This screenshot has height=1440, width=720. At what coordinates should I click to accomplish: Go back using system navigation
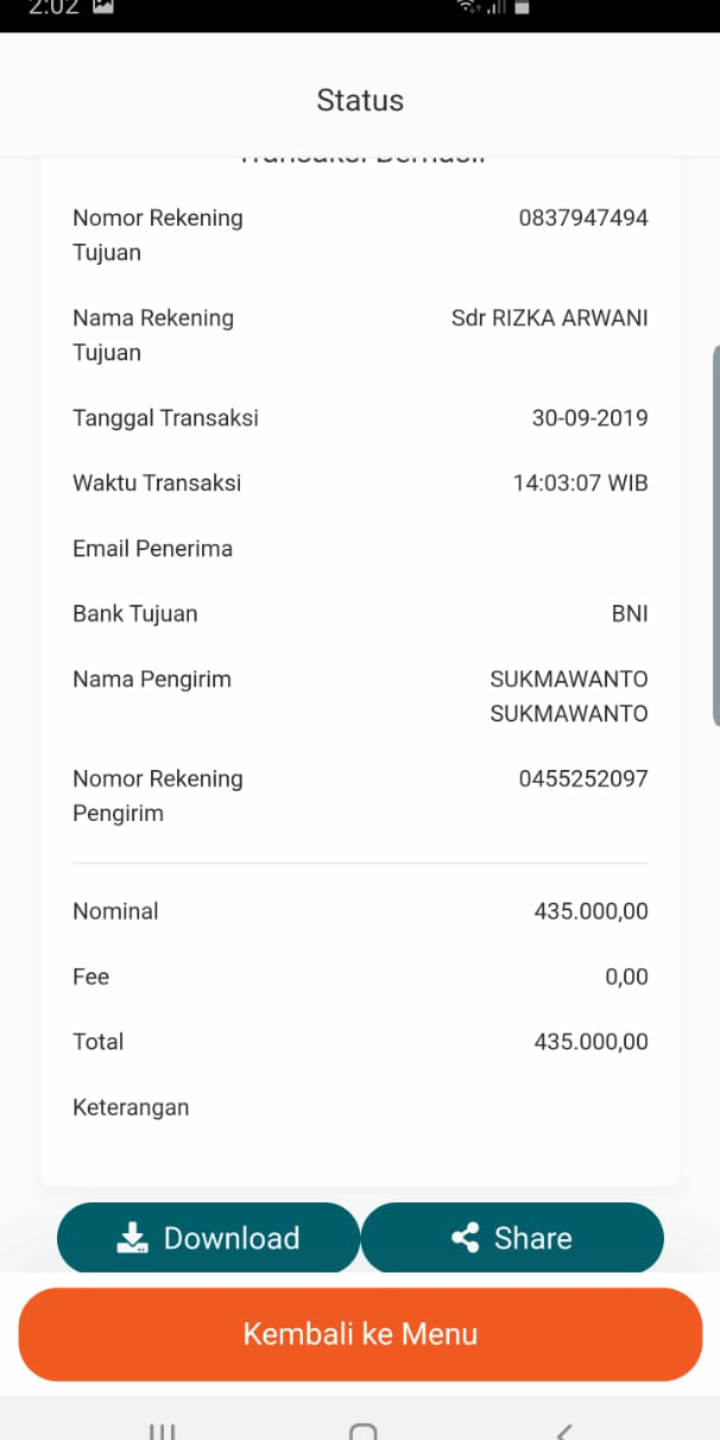click(x=563, y=1430)
